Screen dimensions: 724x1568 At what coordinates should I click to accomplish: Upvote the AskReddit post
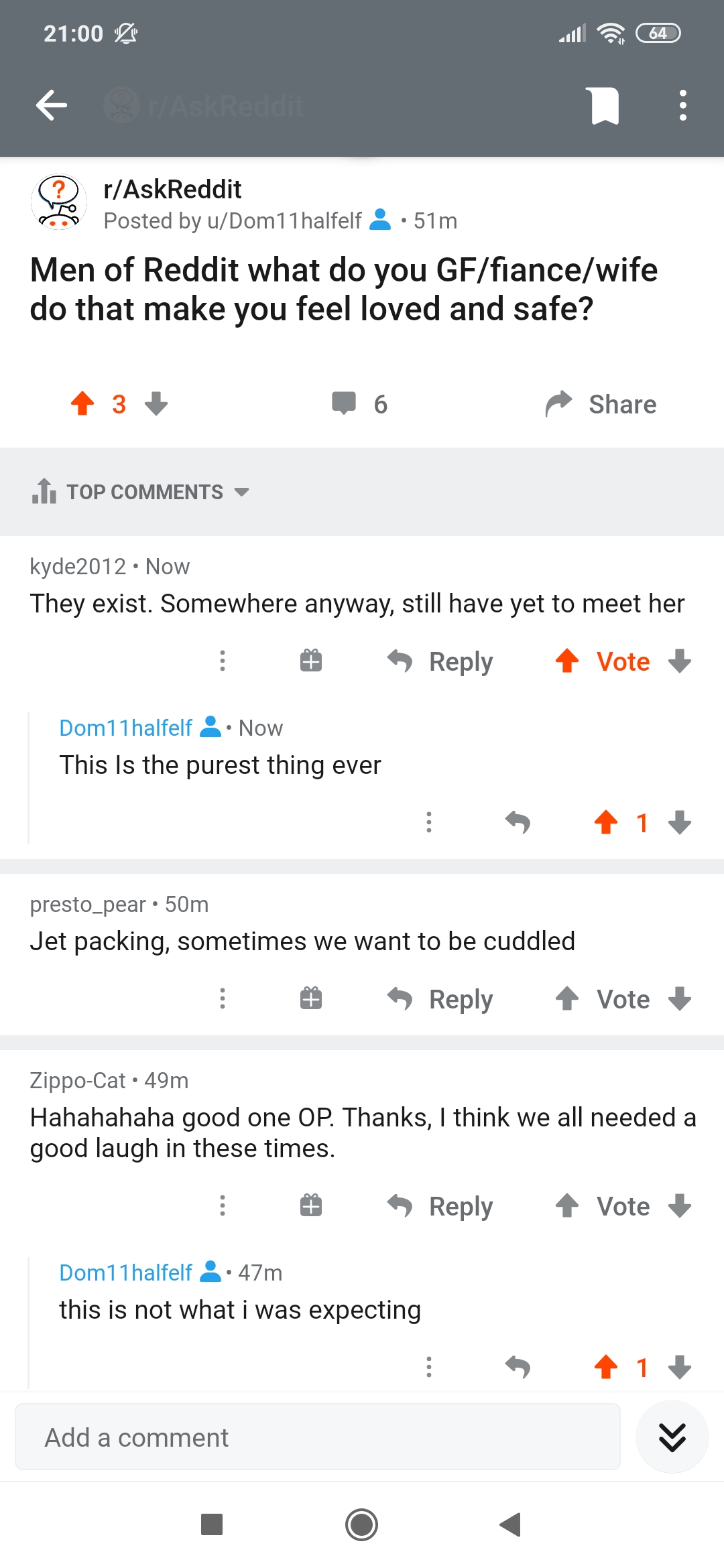(82, 404)
